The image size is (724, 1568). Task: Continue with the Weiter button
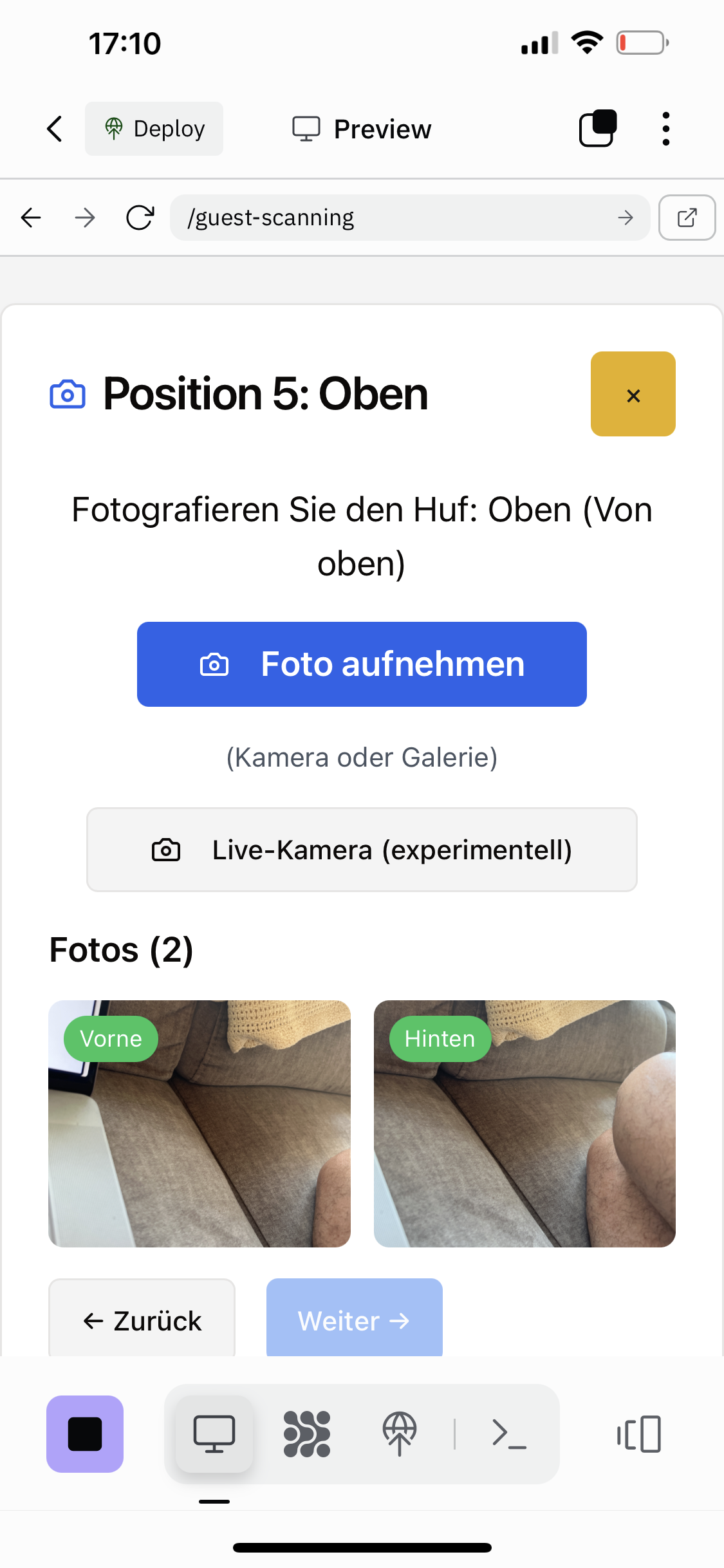click(x=354, y=1320)
